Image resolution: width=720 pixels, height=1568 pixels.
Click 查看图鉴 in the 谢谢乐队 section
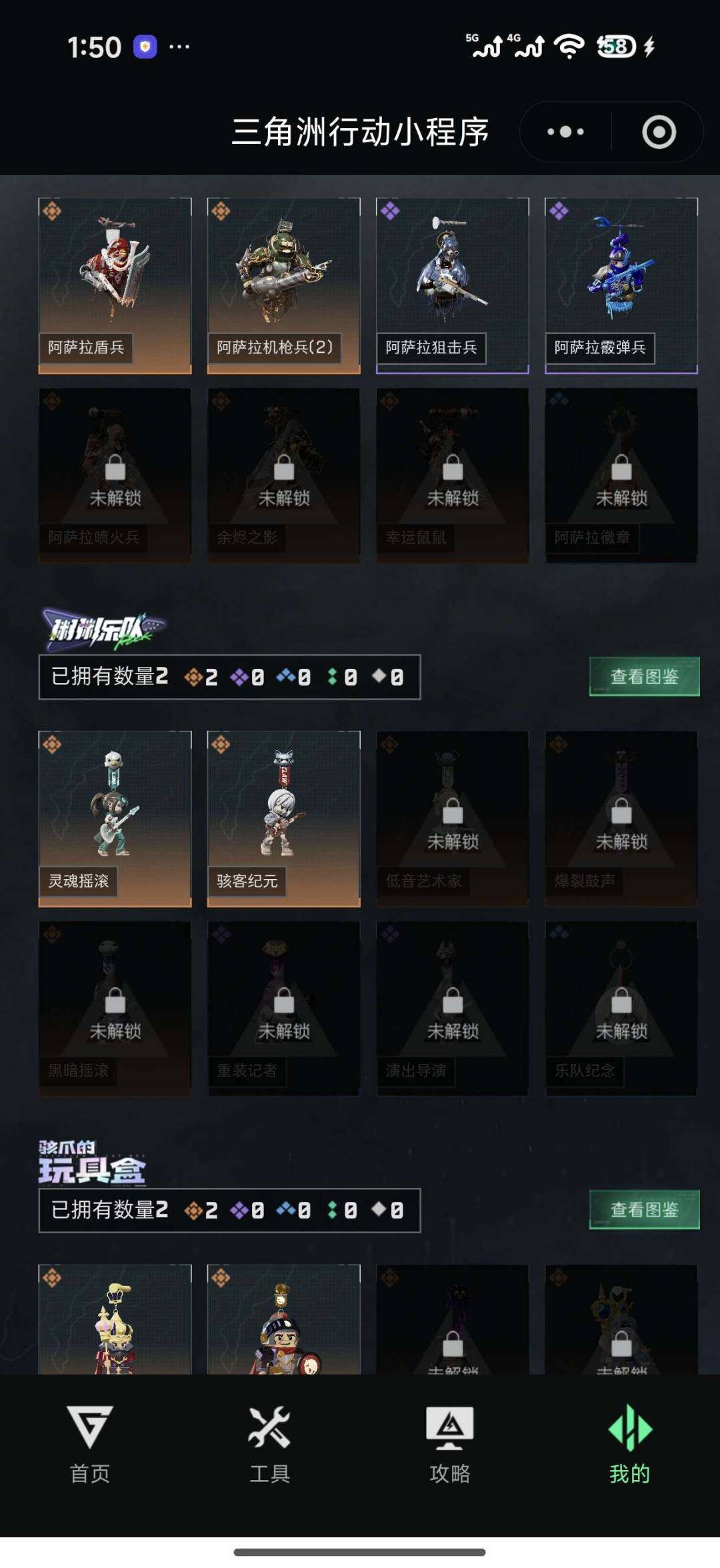tap(643, 676)
